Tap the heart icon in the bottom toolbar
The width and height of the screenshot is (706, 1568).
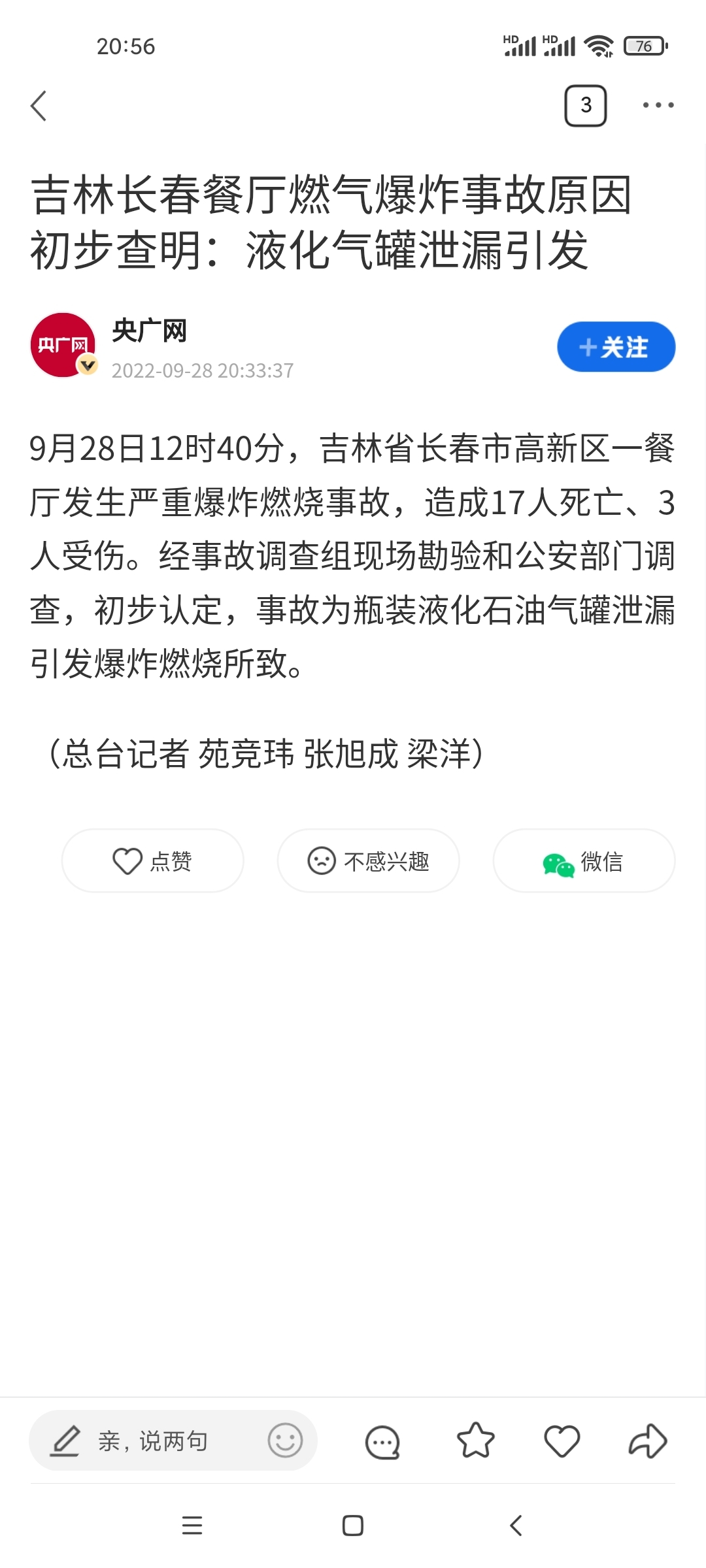[562, 1441]
